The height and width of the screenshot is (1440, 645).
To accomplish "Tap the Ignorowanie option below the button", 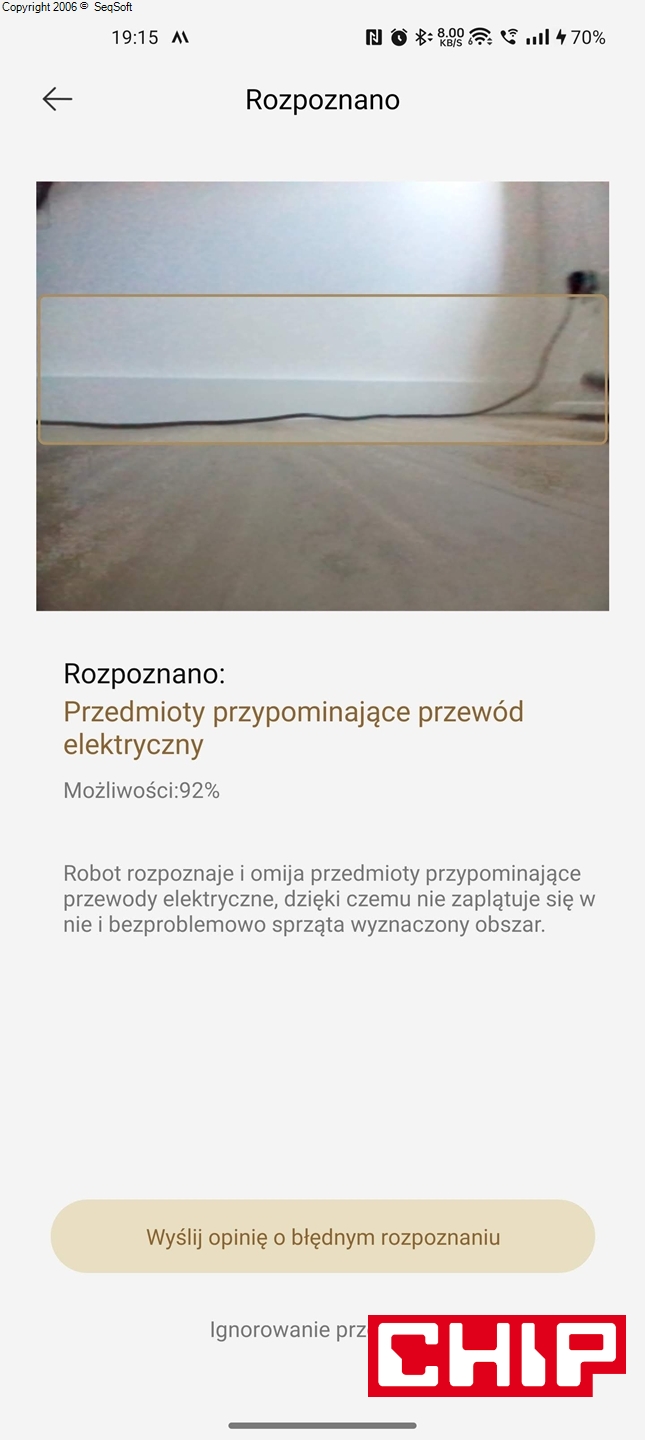I will pos(285,1330).
